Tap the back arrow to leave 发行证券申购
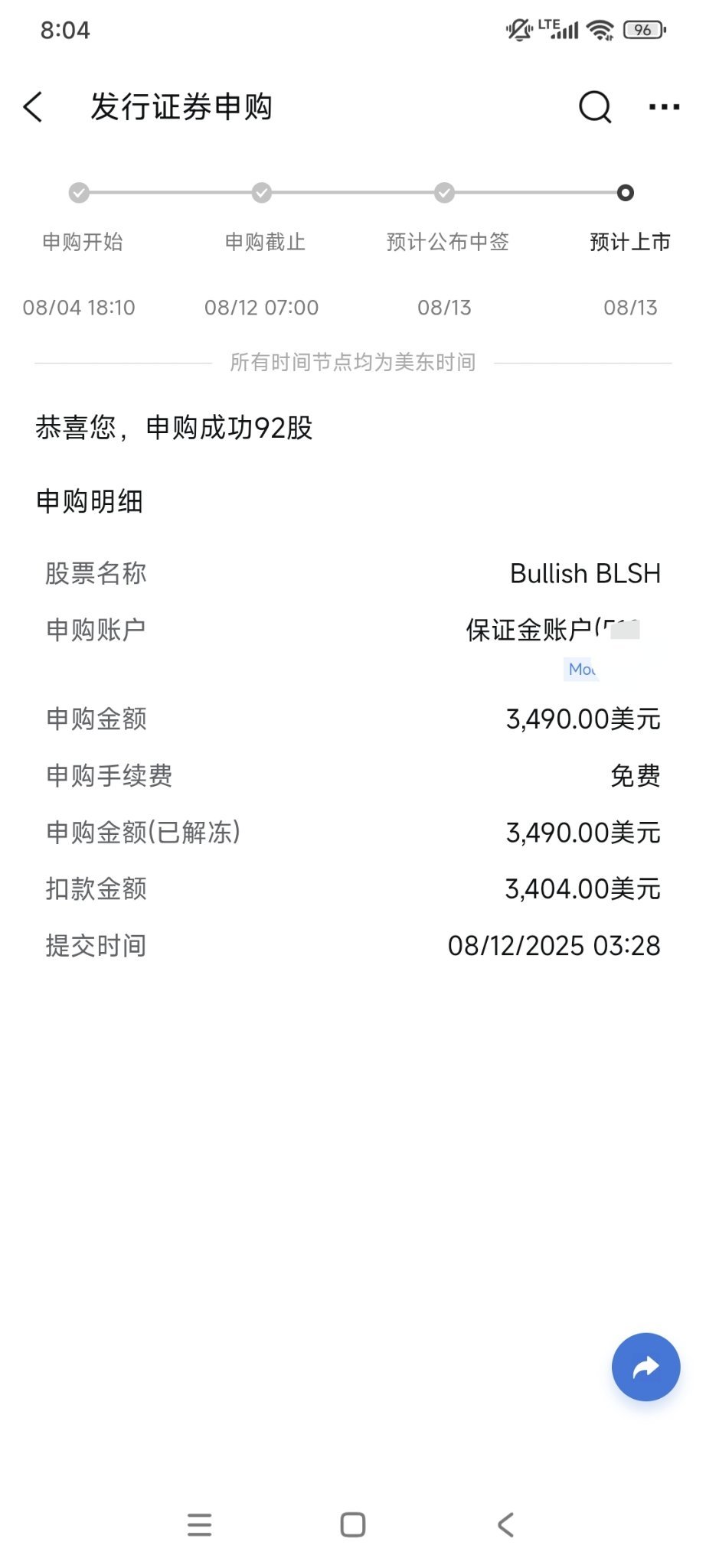Image resolution: width=706 pixels, height=1568 pixels. point(34,107)
